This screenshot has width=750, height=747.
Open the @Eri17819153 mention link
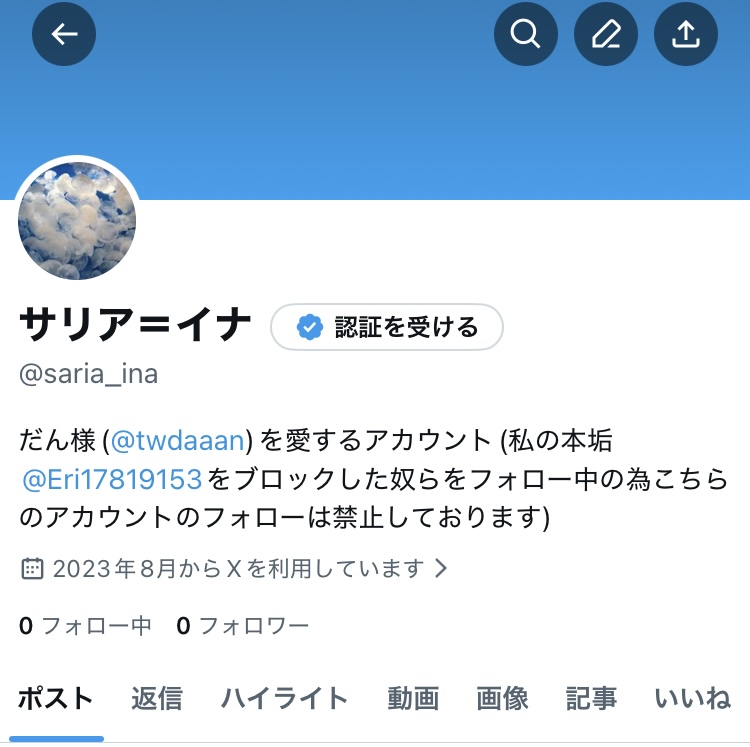point(112,479)
